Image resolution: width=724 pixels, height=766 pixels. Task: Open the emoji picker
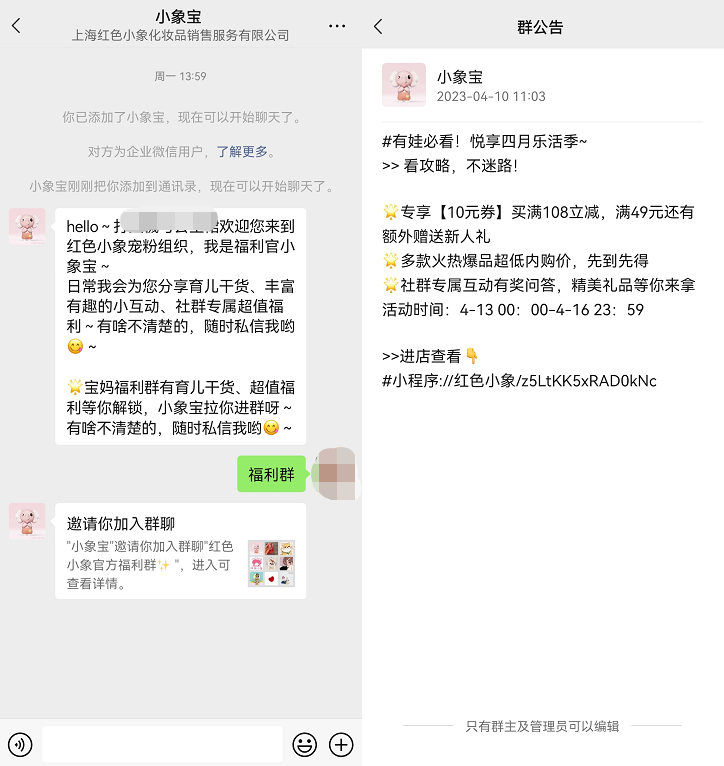click(304, 744)
